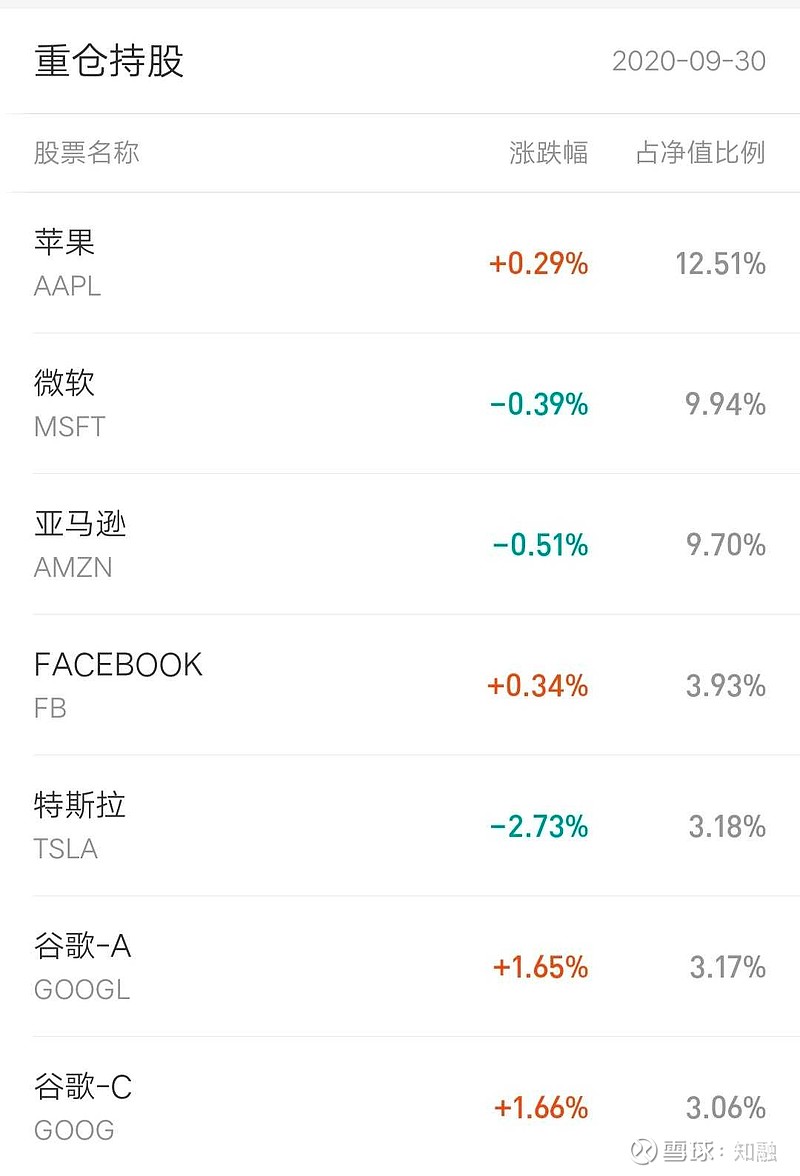Select the 2020-09-30 report date
Image resolution: width=800 pixels, height=1176 pixels.
(688, 62)
